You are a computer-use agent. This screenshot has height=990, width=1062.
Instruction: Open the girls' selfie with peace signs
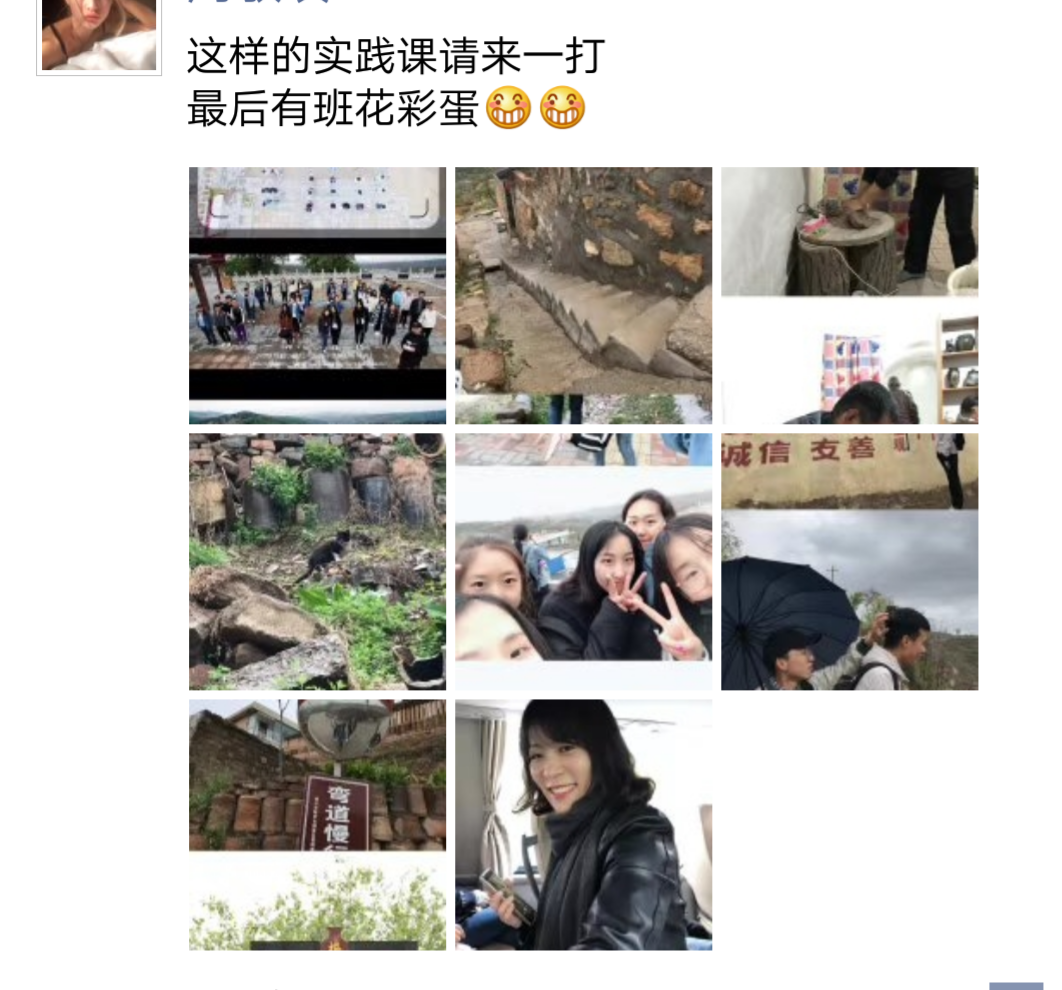[583, 561]
